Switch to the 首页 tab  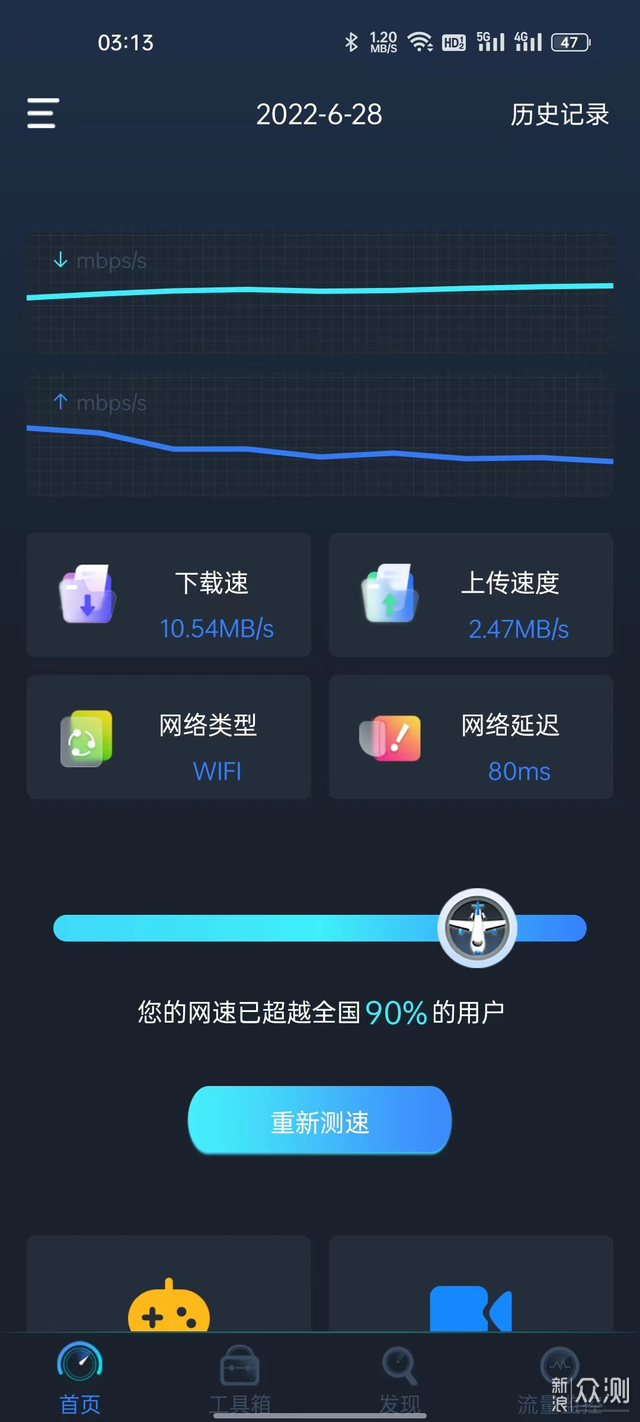[x=80, y=1379]
